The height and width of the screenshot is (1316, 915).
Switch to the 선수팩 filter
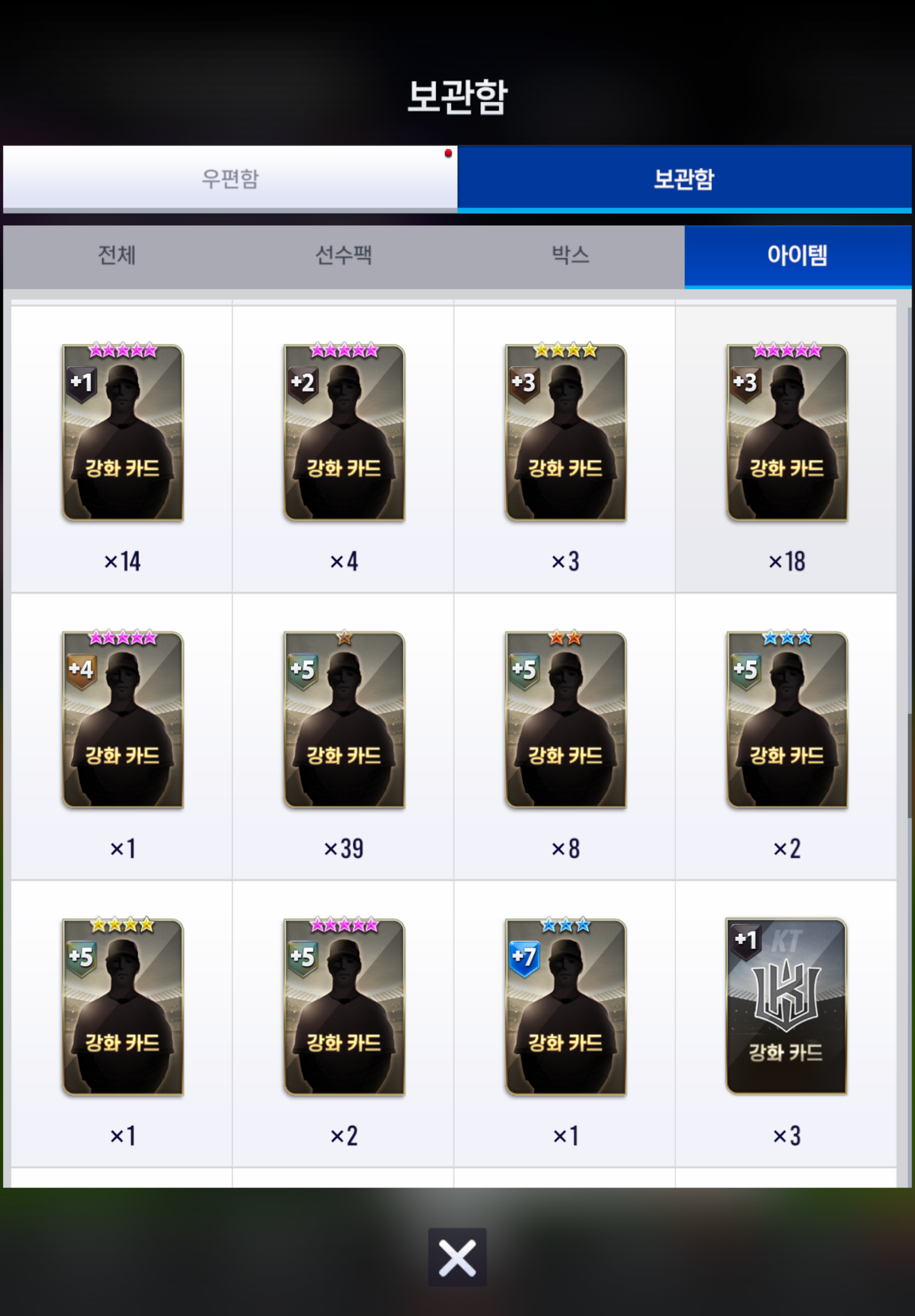click(x=344, y=255)
